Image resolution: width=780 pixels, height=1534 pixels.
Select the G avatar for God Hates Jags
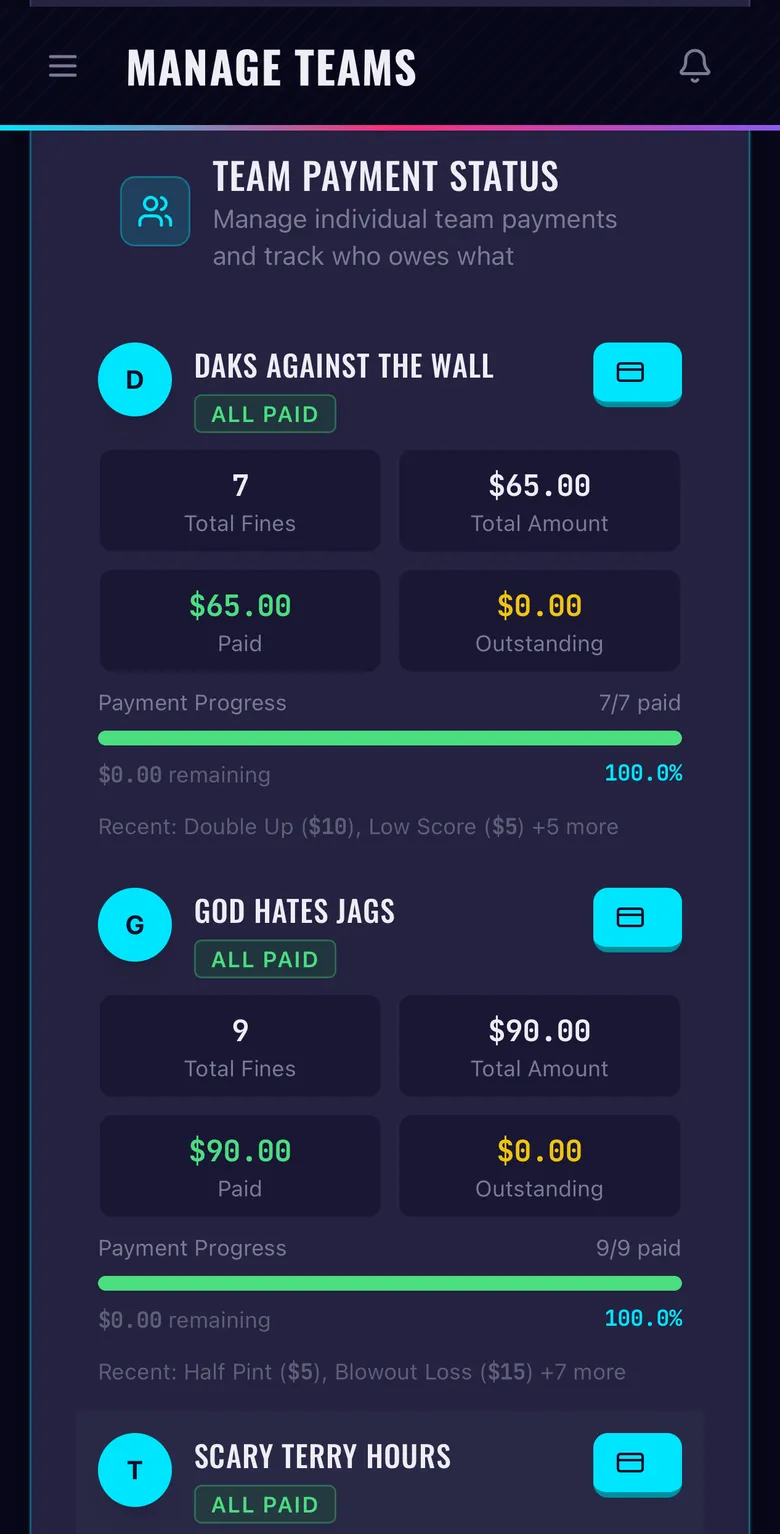135,925
